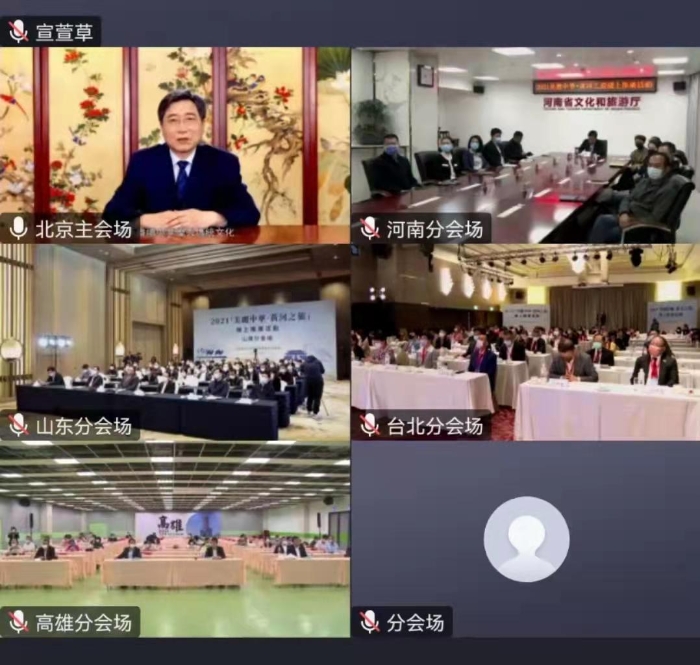Screen dimensions: 700x665
Task: Tap the 山东分会场 video feed
Action: point(175,340)
